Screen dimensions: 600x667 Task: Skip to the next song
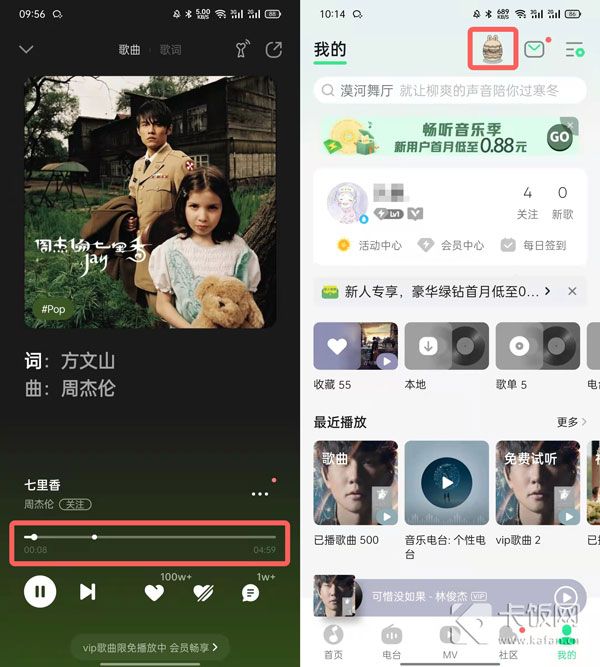(88, 592)
